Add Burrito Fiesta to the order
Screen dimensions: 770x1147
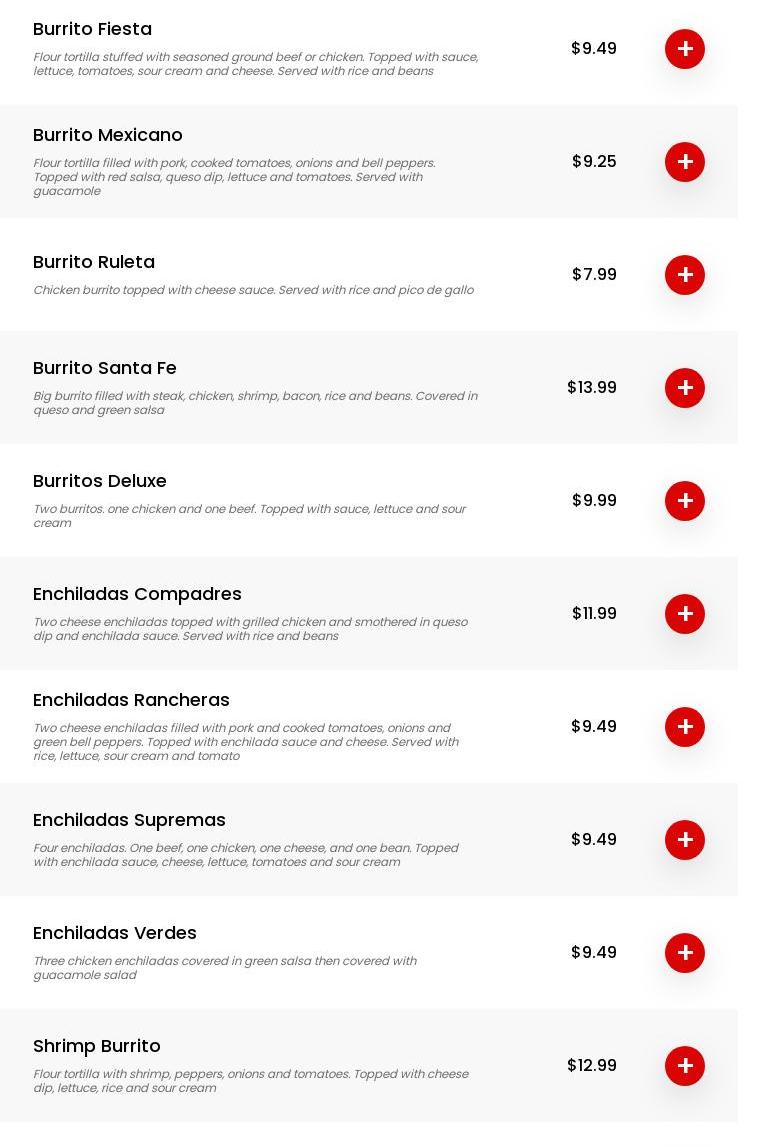tap(685, 49)
